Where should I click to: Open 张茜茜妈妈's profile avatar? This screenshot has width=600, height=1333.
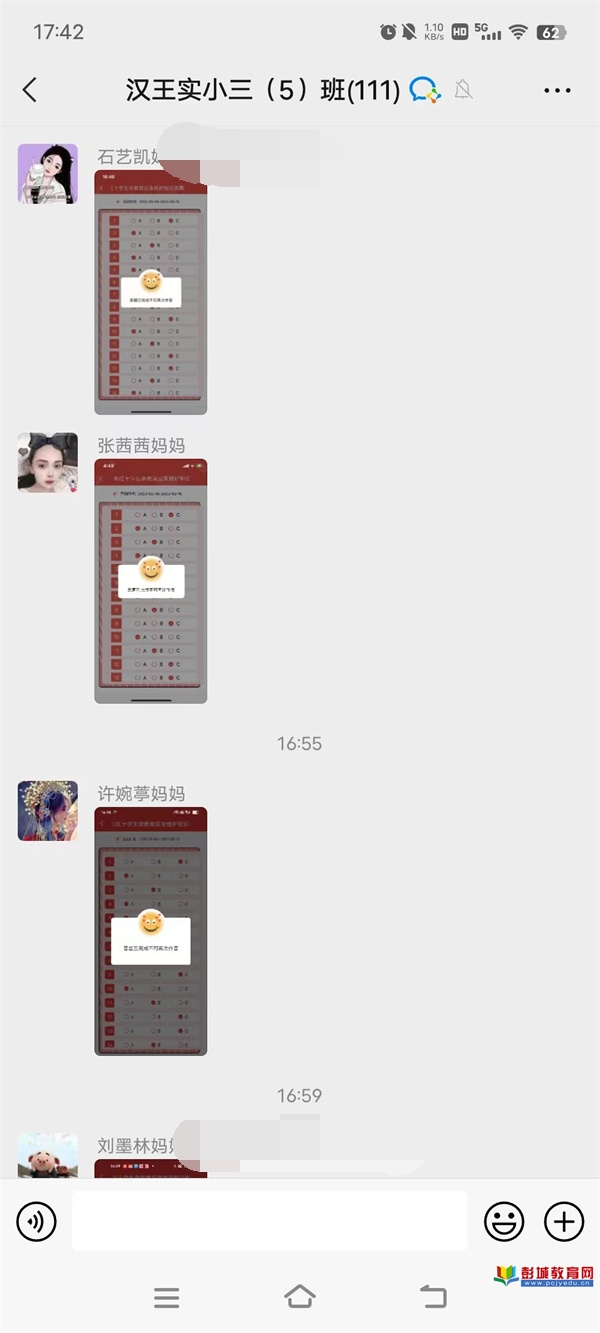47,463
